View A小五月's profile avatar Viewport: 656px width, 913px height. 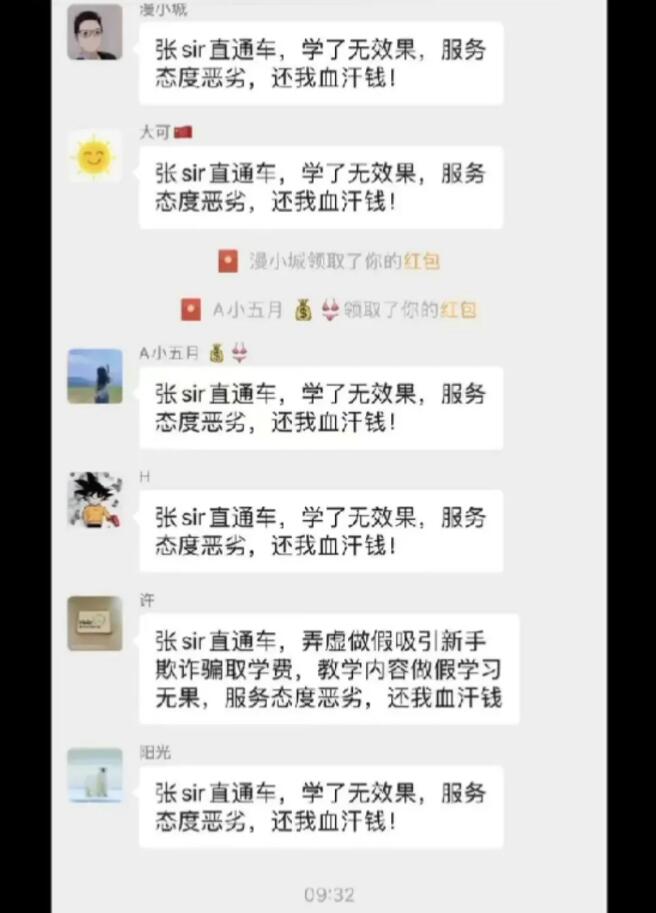[95, 376]
